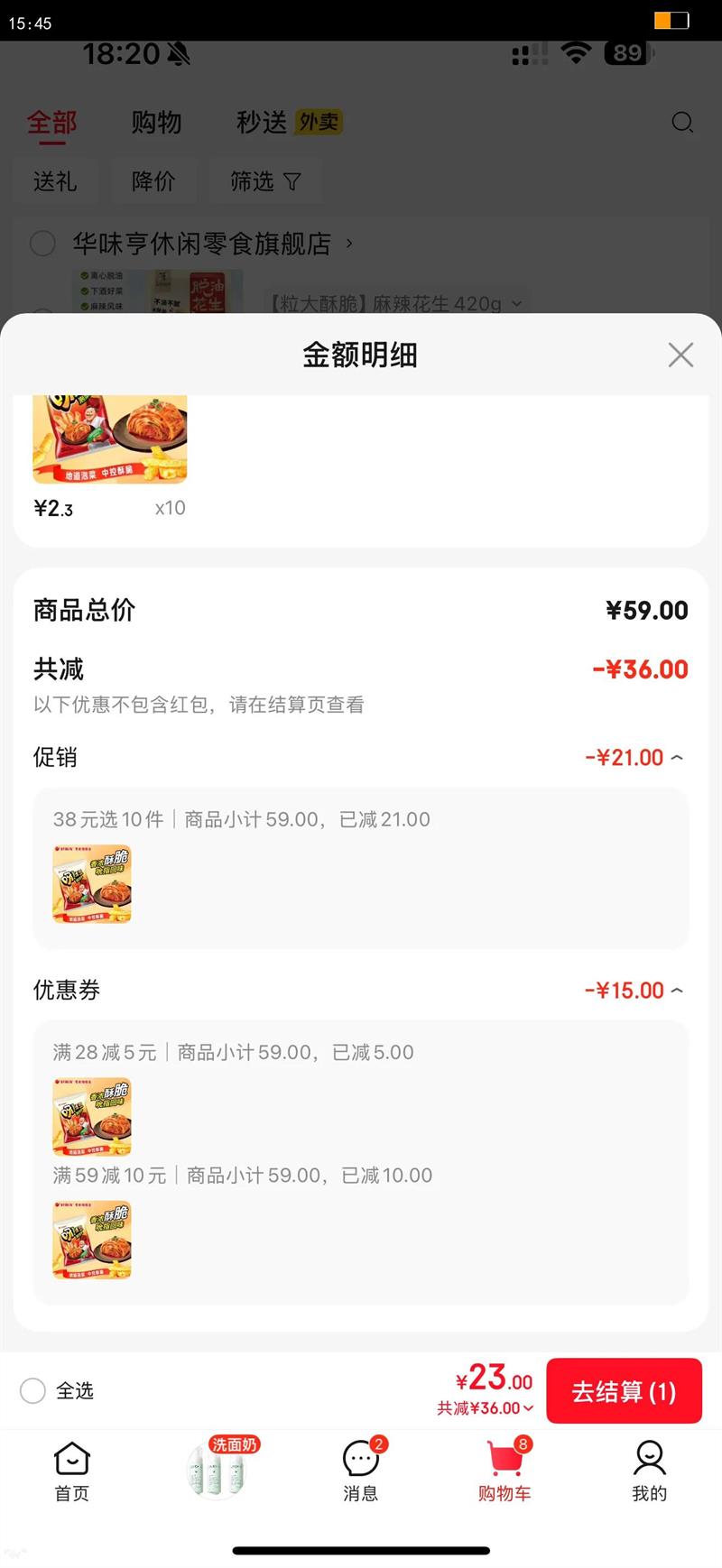Collapse the 促销 discount section
Viewport: 722px width, 1568px height.
pos(676,757)
